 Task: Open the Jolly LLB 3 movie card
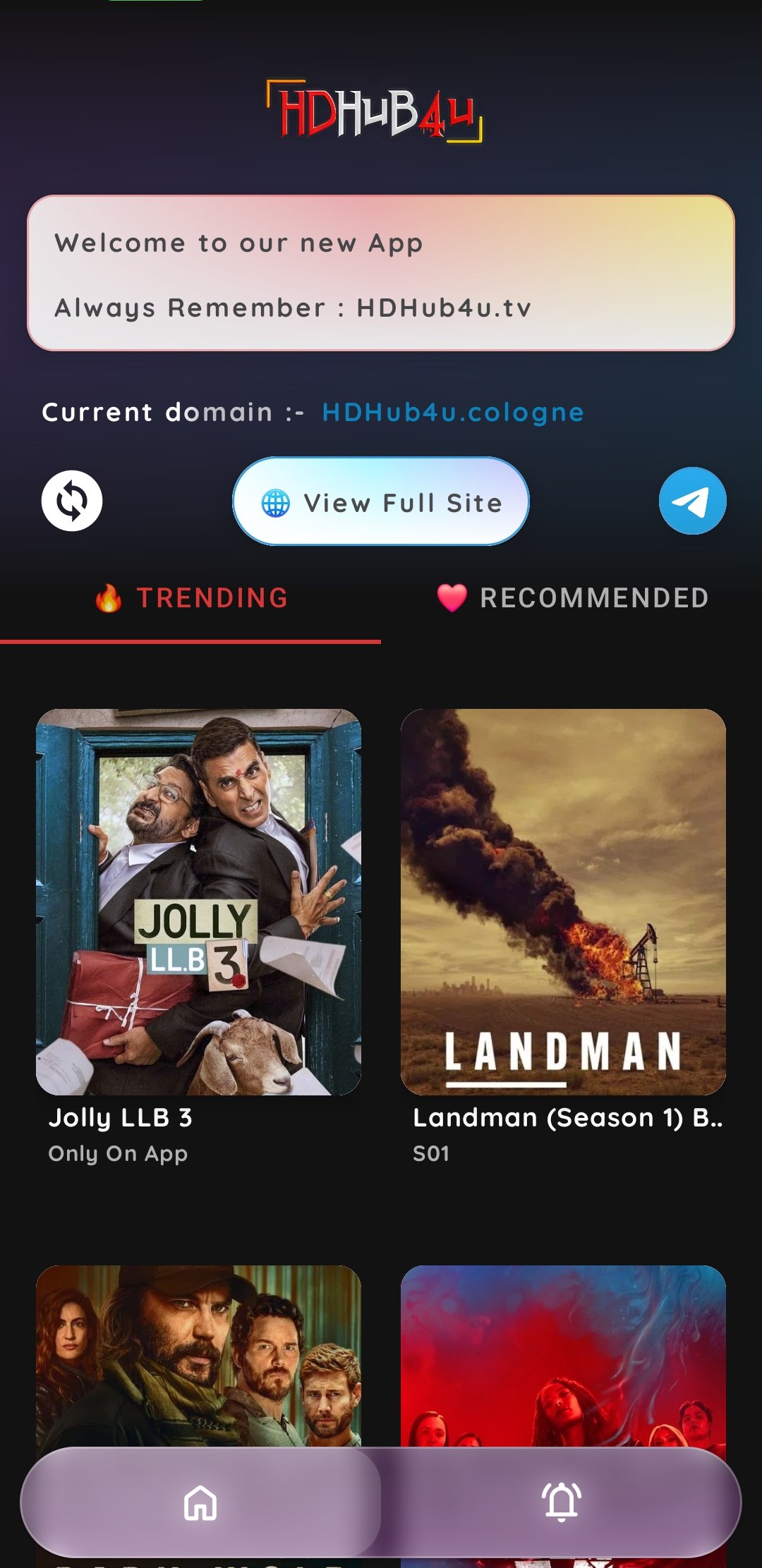(198, 901)
